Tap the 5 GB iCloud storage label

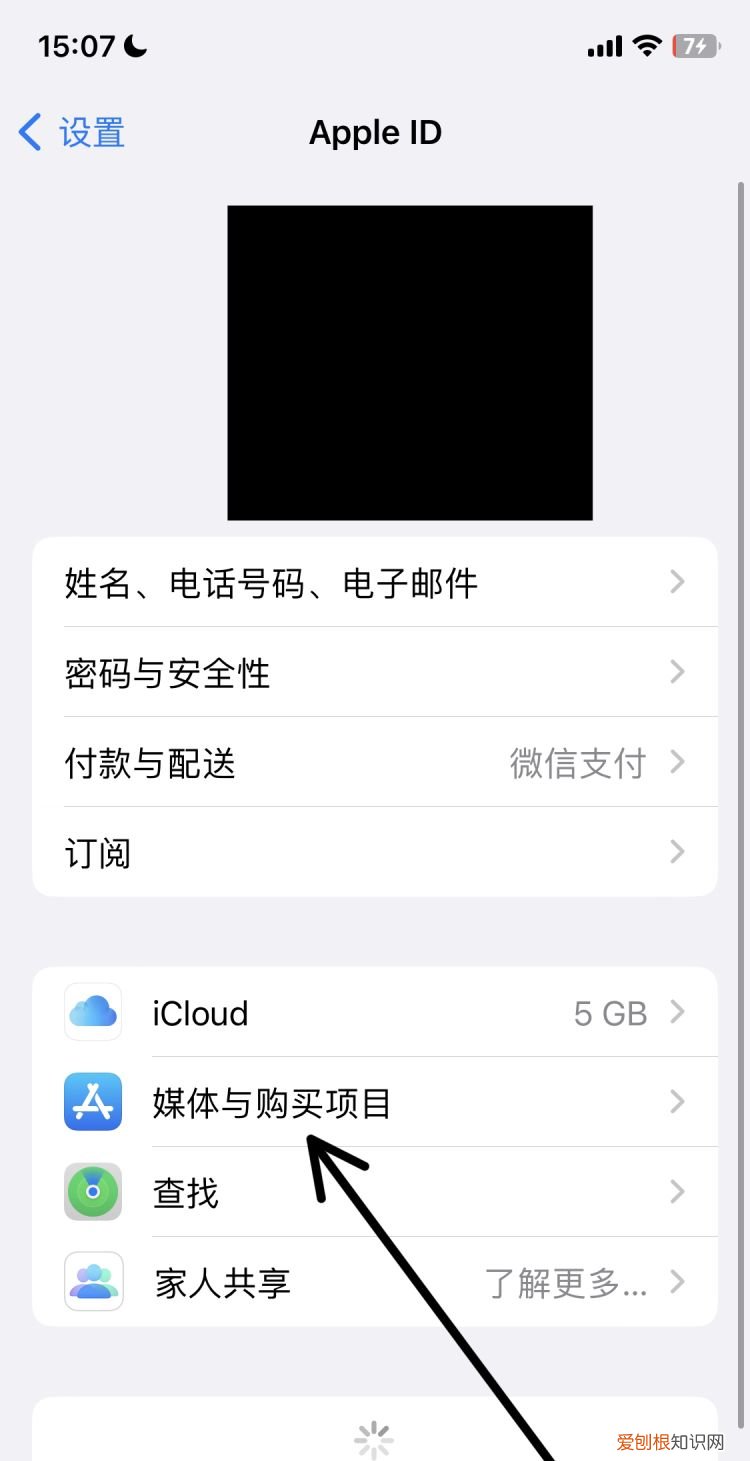610,1012
